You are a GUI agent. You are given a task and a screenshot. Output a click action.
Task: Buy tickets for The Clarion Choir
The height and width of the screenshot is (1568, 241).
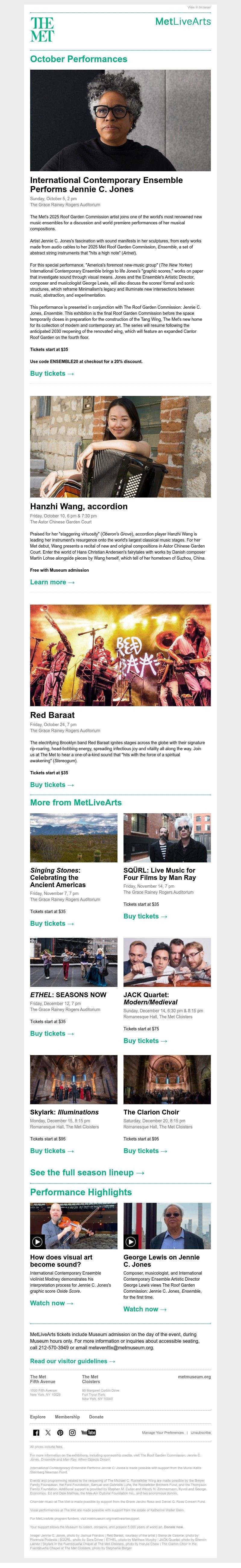[145, 1151]
